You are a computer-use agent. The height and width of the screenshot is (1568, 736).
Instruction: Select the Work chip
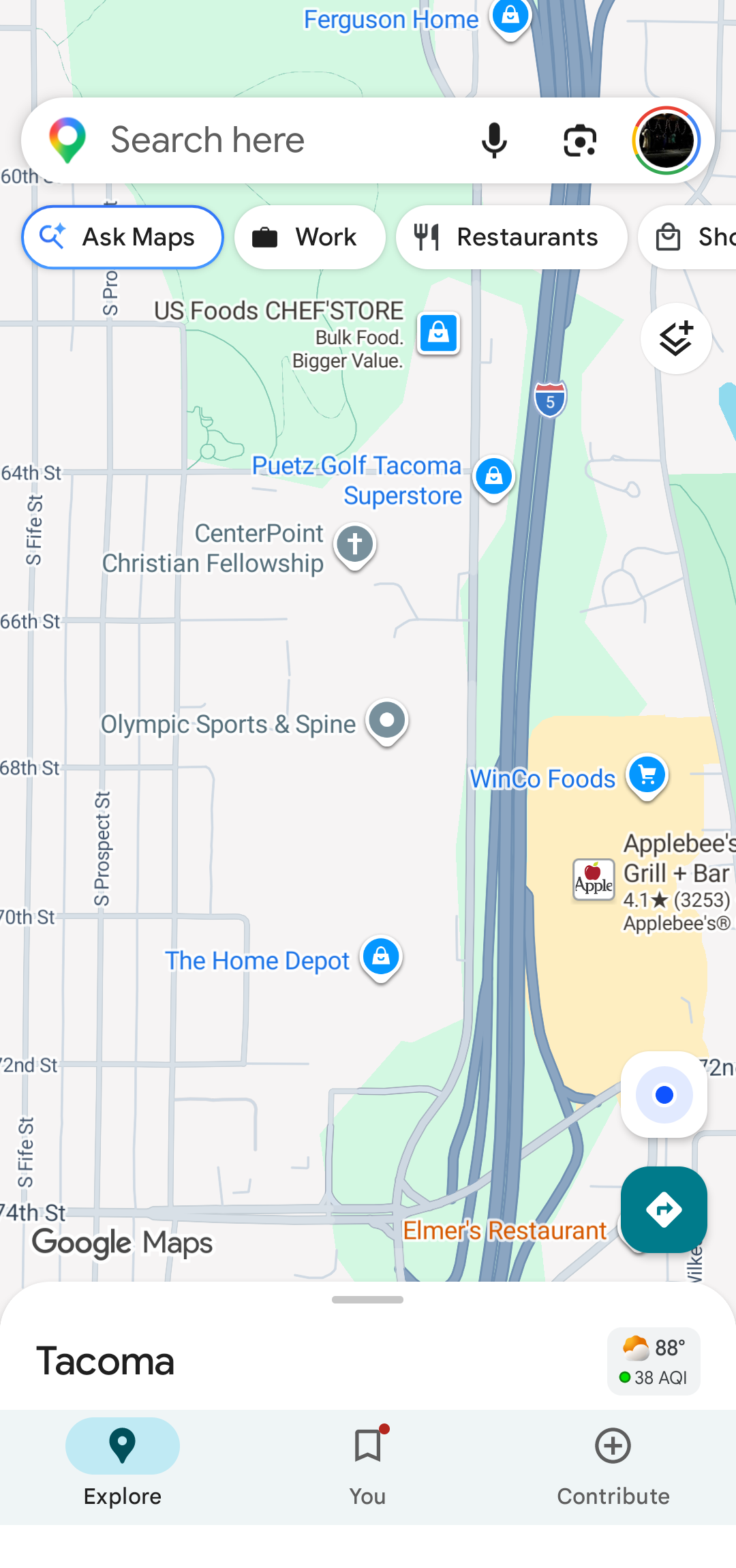310,237
